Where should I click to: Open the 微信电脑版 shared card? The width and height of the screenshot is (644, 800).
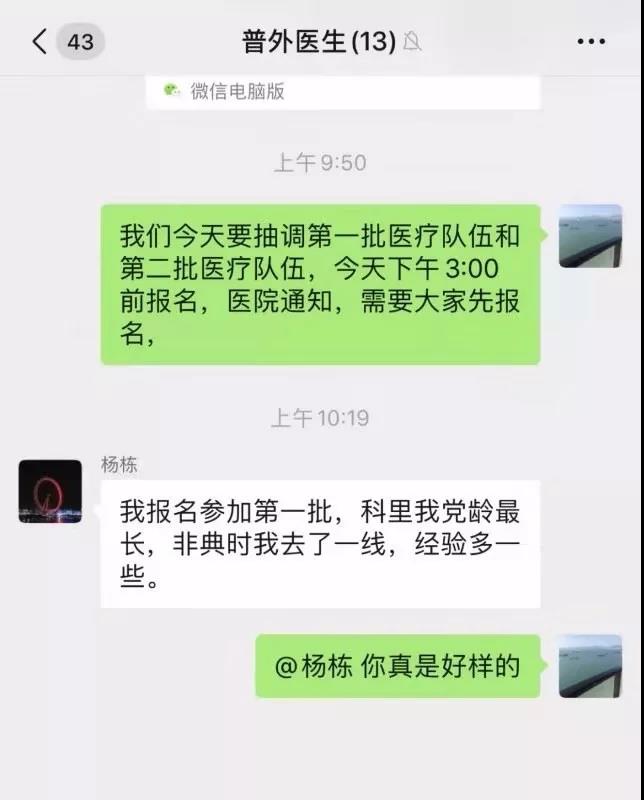343,91
